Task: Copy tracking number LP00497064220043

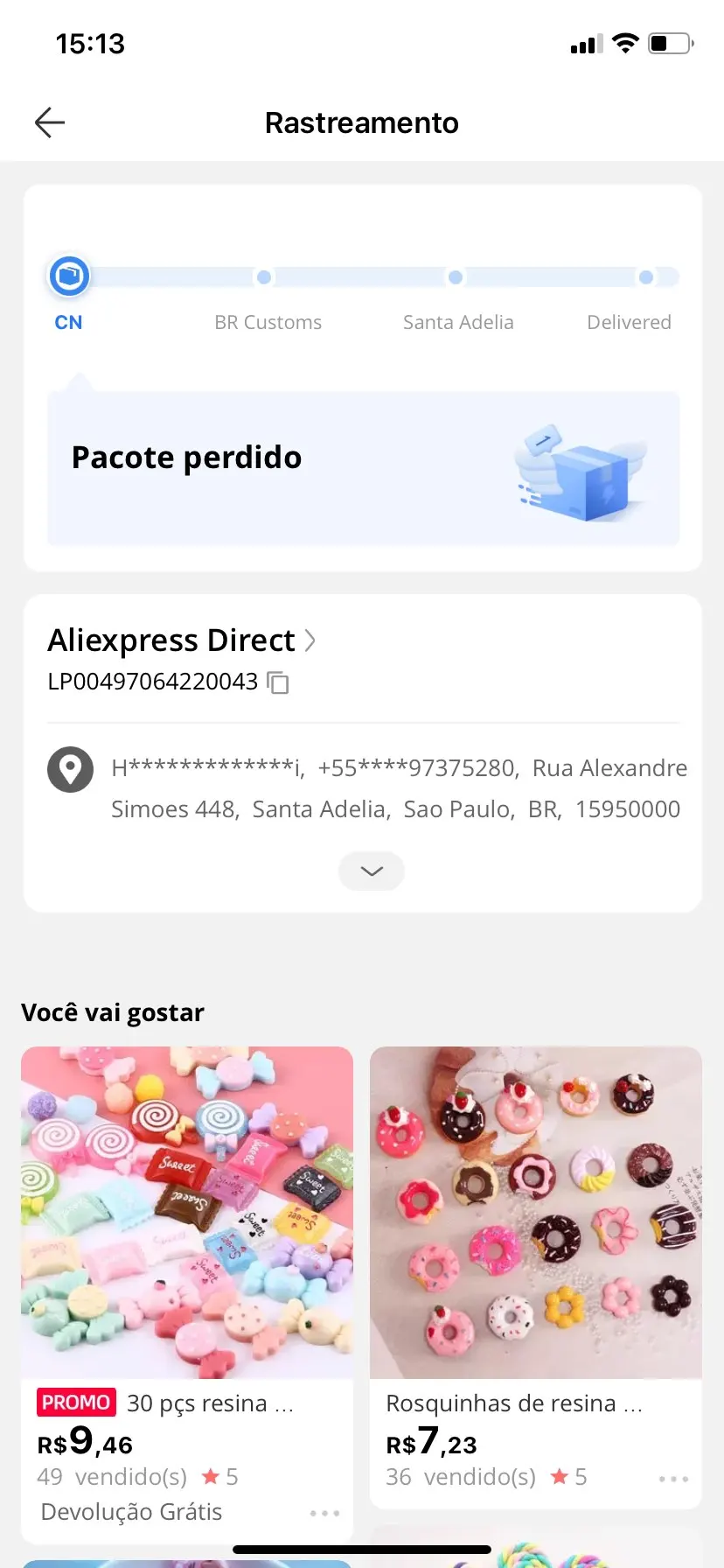Action: [278, 682]
